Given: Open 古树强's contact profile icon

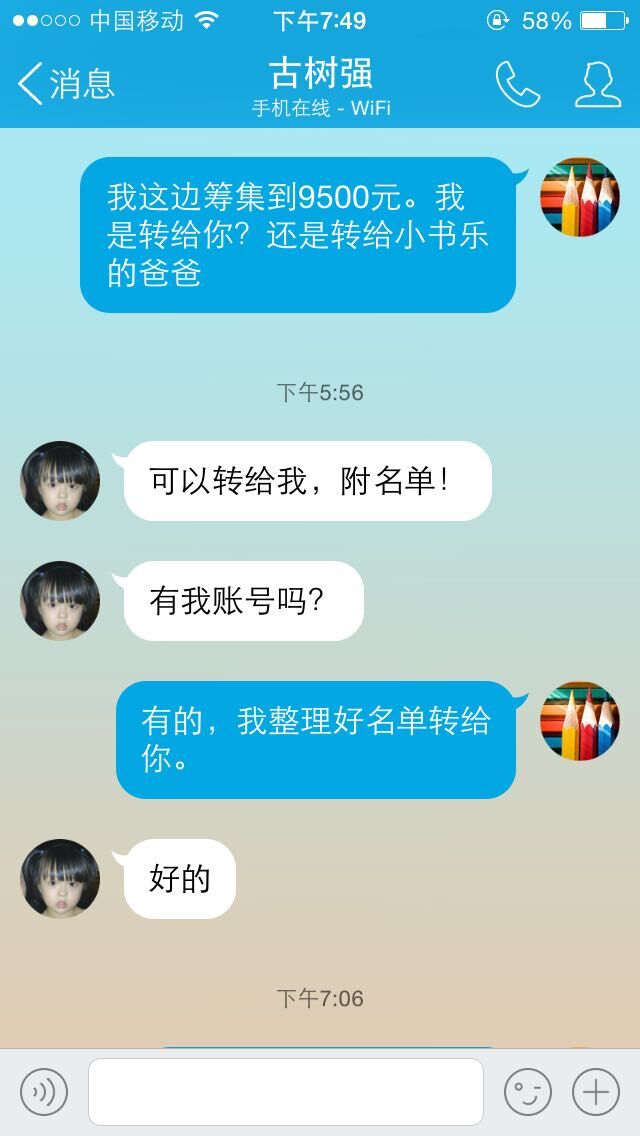Looking at the screenshot, I should [597, 84].
